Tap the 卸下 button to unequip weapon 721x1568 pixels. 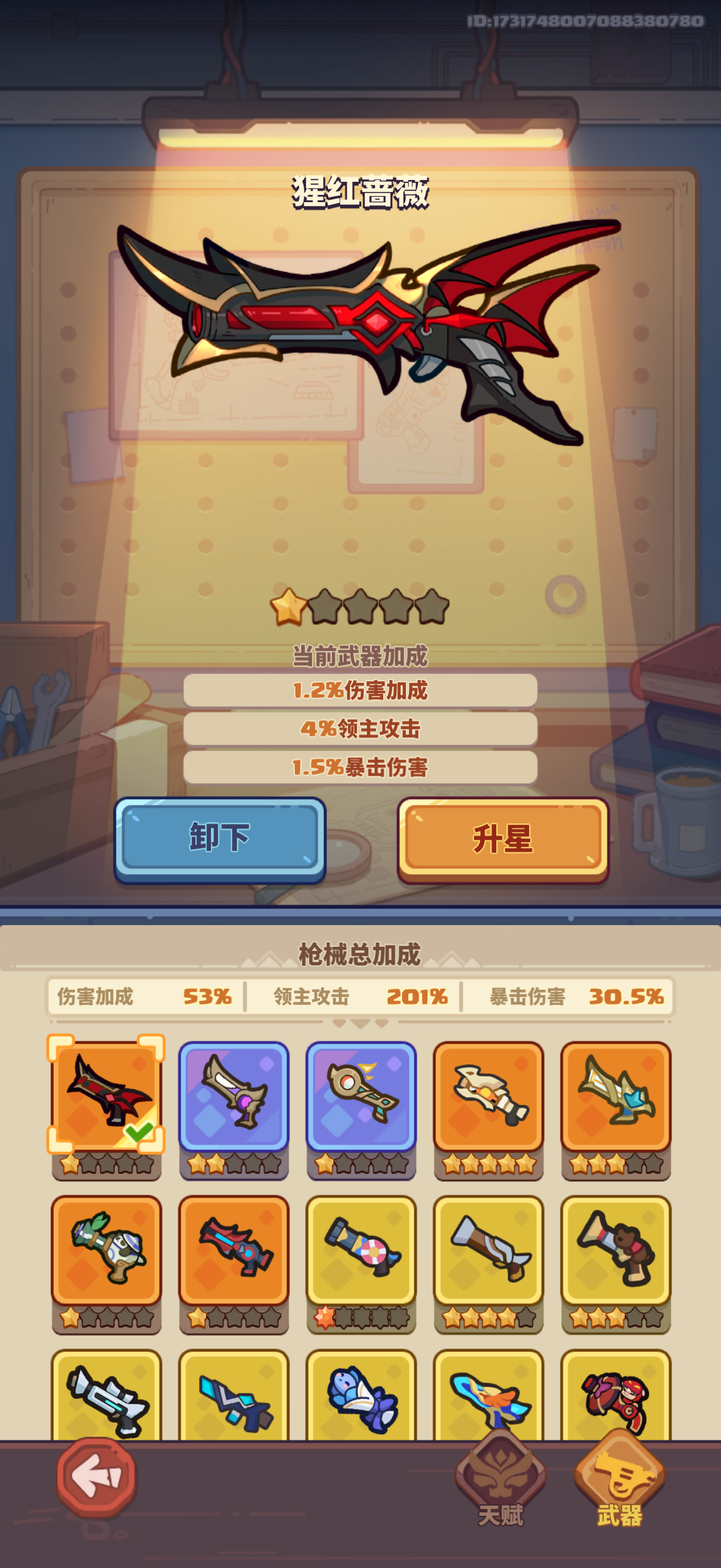coord(219,839)
